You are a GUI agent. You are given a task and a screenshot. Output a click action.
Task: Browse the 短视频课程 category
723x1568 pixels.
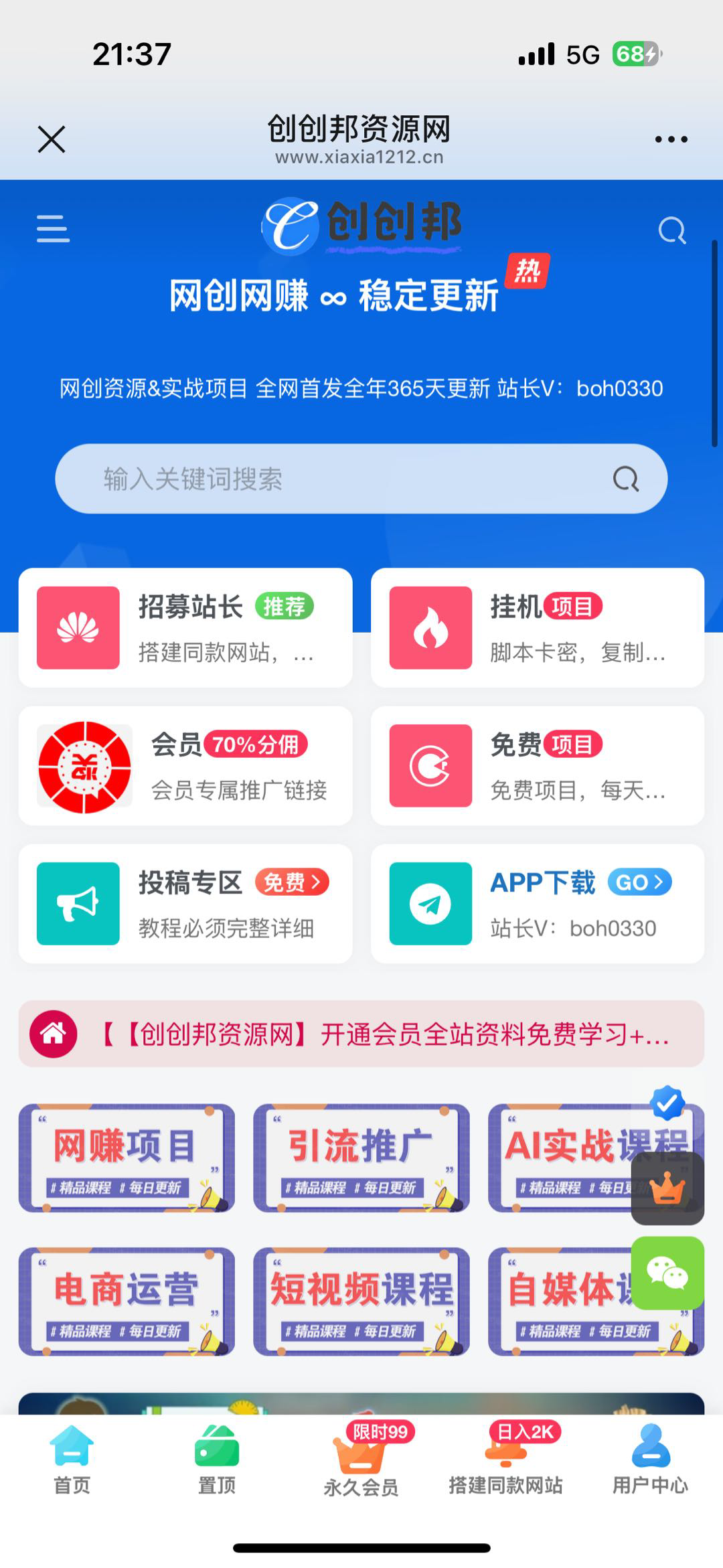[x=361, y=1301]
